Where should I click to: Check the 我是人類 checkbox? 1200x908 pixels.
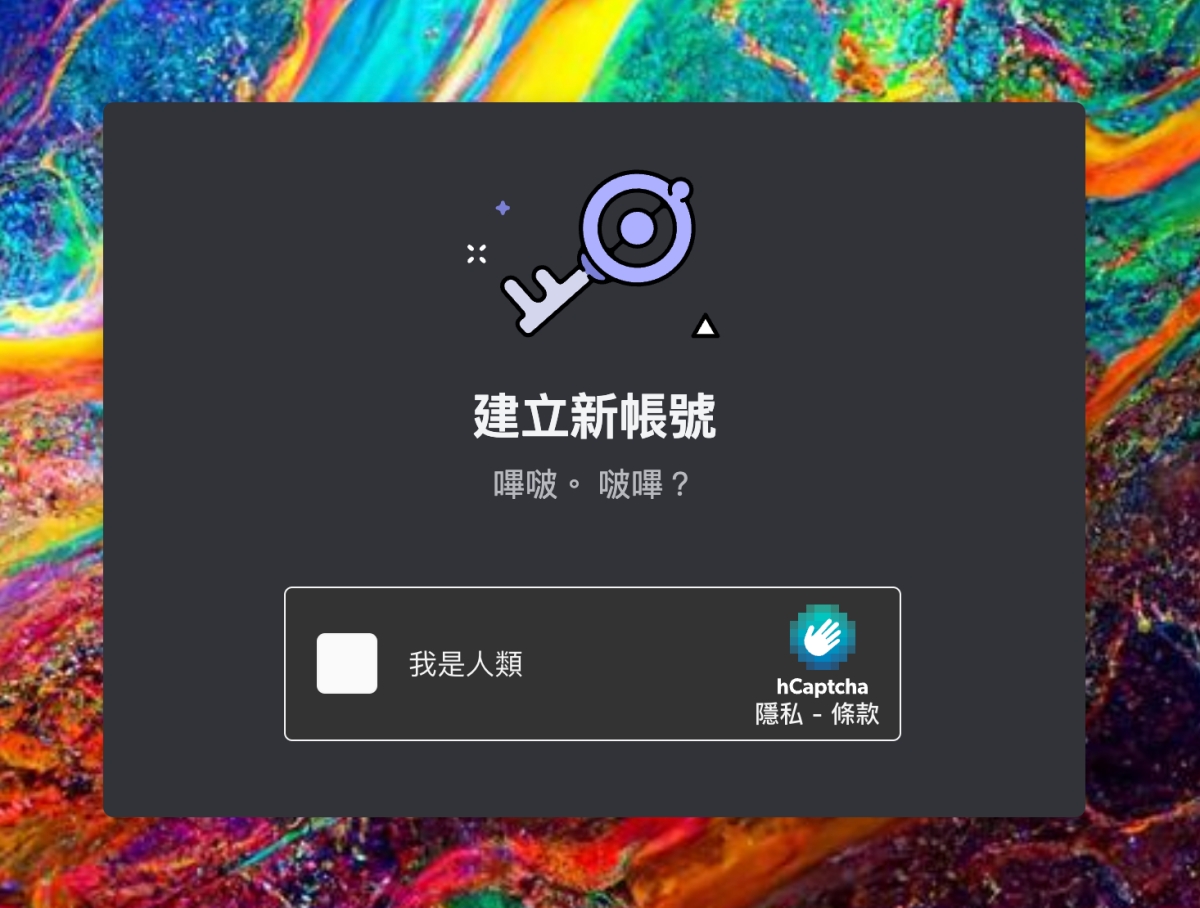point(347,663)
